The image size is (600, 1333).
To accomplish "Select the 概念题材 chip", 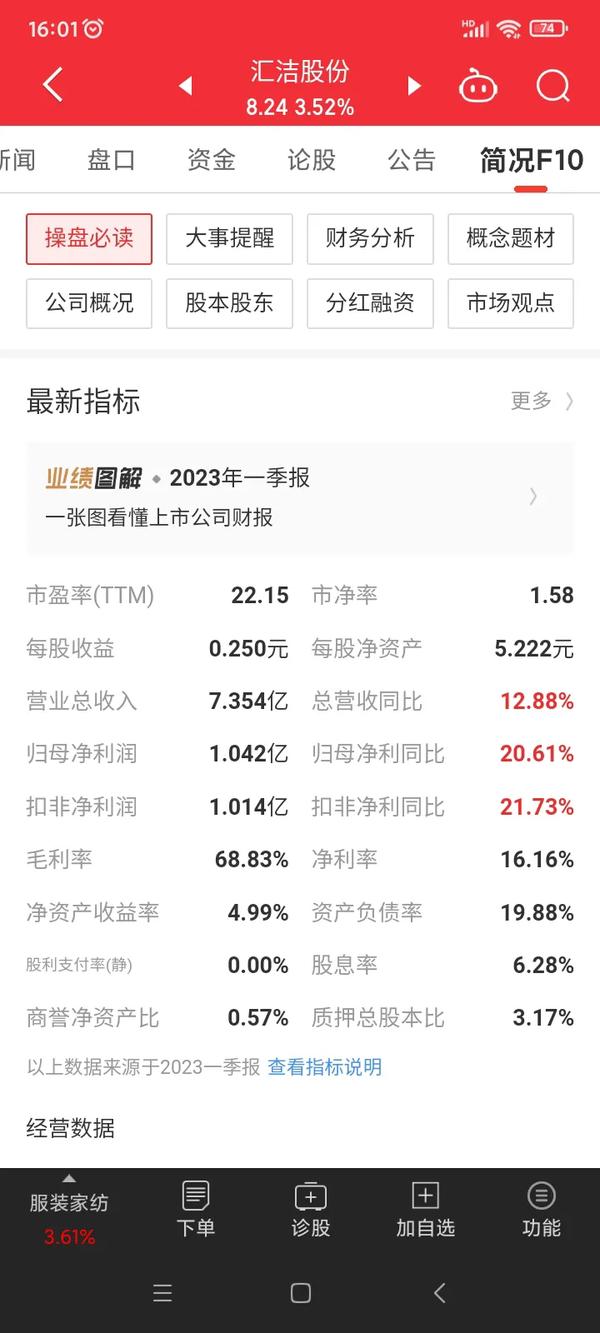I will pos(511,239).
